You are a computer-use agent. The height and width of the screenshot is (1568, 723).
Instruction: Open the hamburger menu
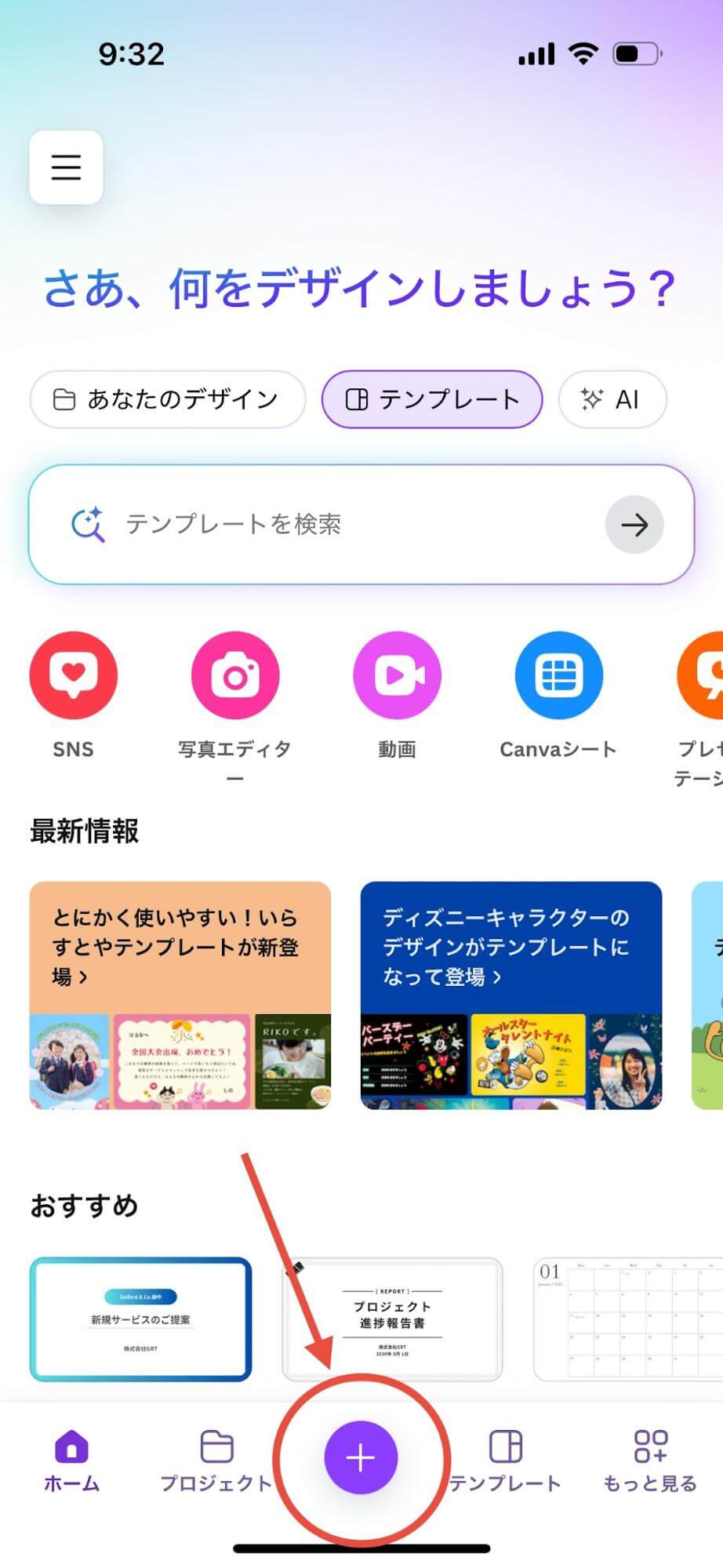pyautogui.click(x=66, y=167)
